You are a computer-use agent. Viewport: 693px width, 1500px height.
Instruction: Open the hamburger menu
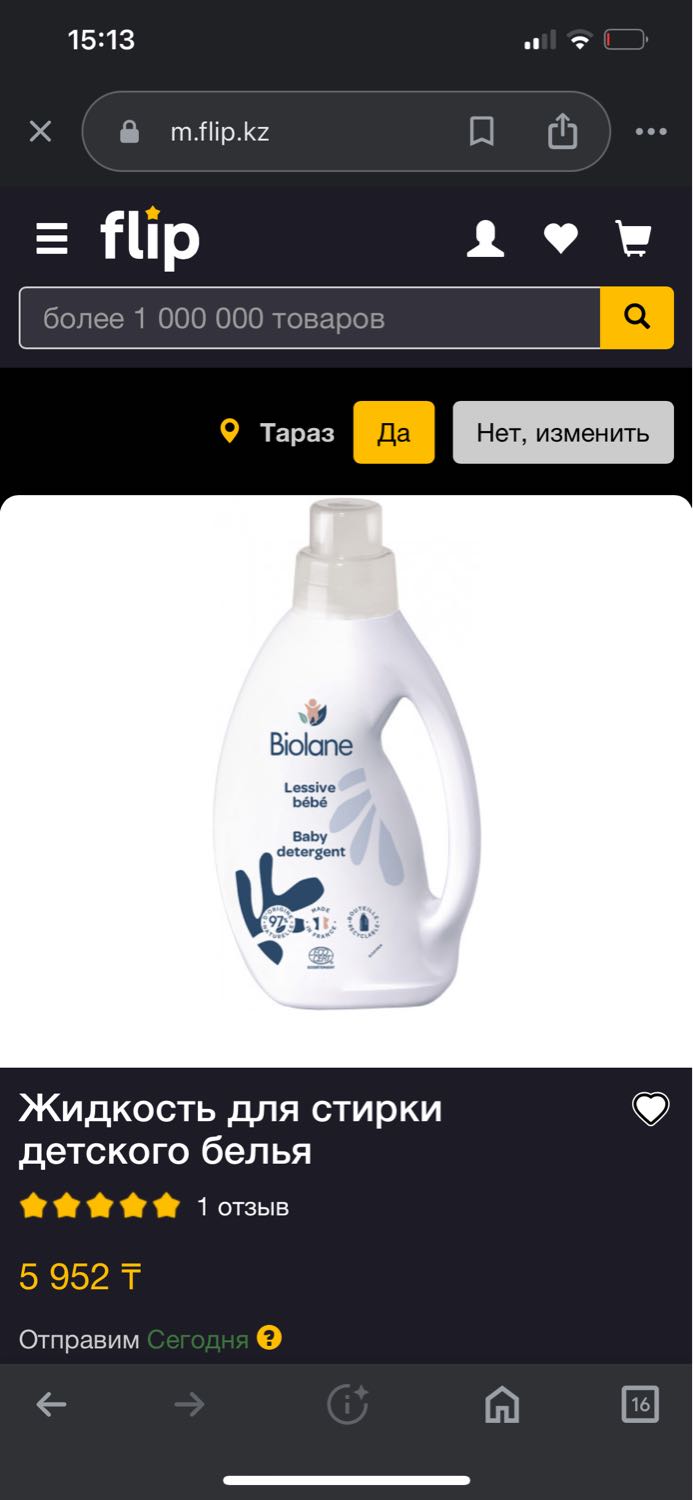click(x=52, y=239)
